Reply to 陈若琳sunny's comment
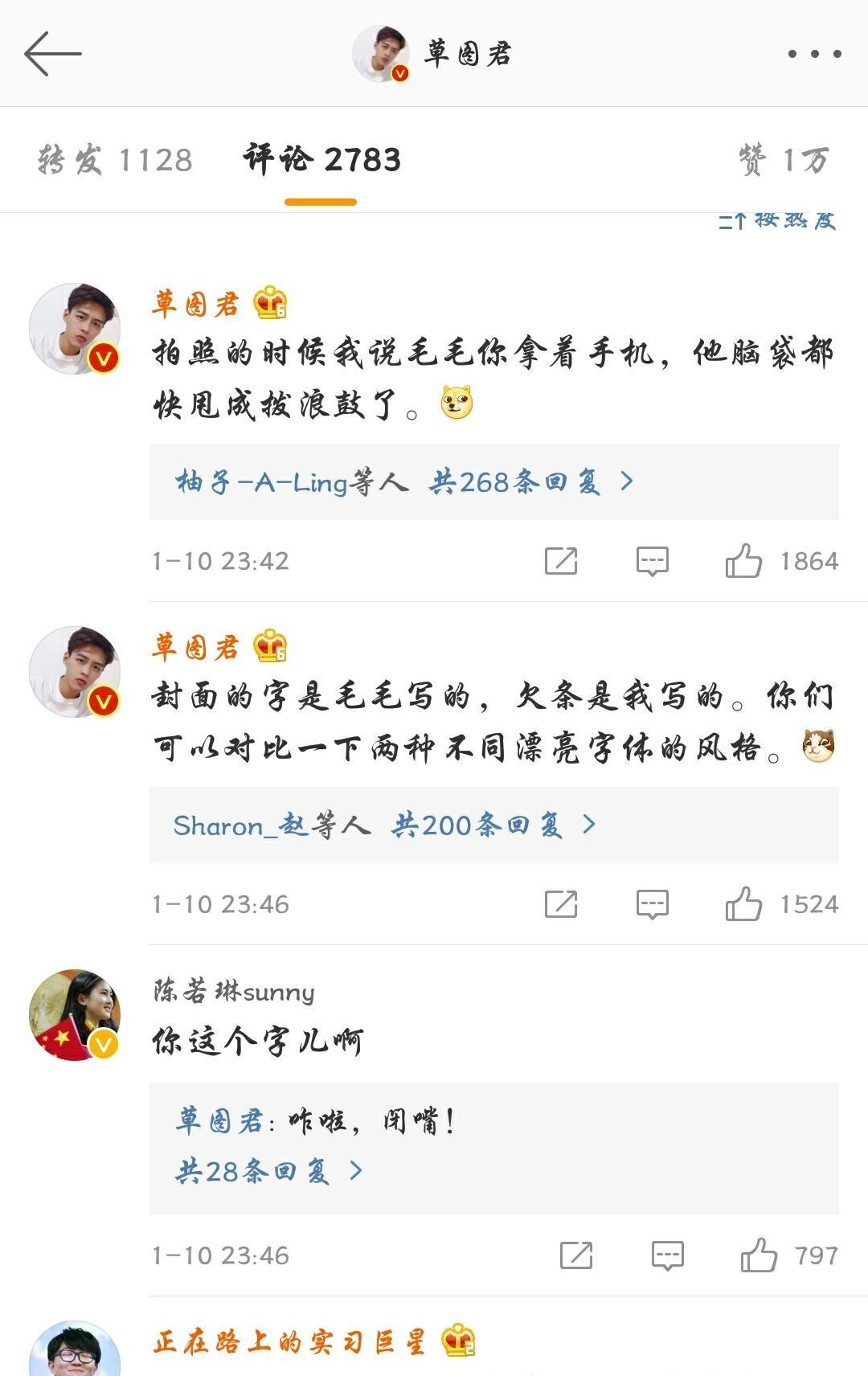The height and width of the screenshot is (1376, 868). [667, 1255]
